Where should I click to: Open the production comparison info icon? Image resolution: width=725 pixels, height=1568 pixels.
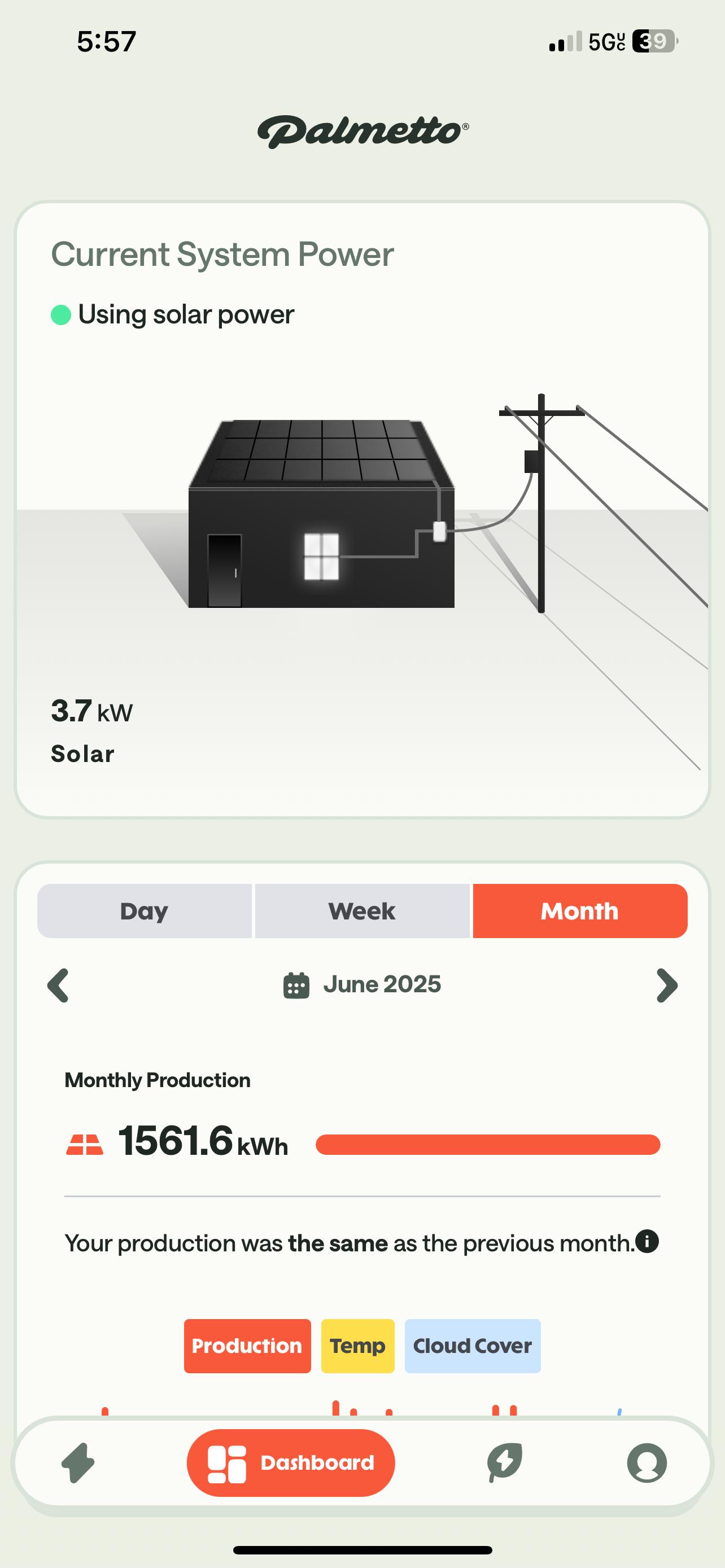(x=647, y=1241)
